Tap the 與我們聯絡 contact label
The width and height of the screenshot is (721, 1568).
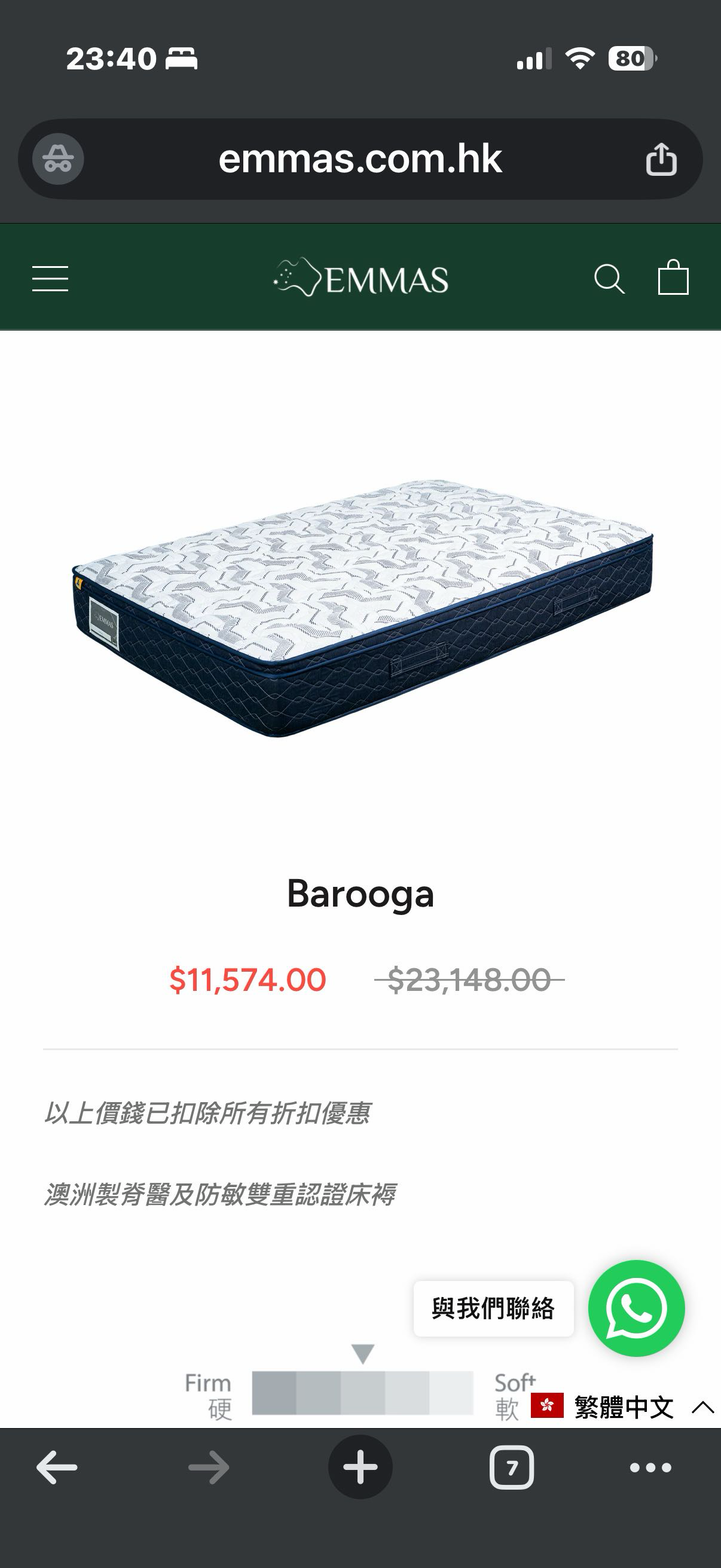pos(493,1308)
